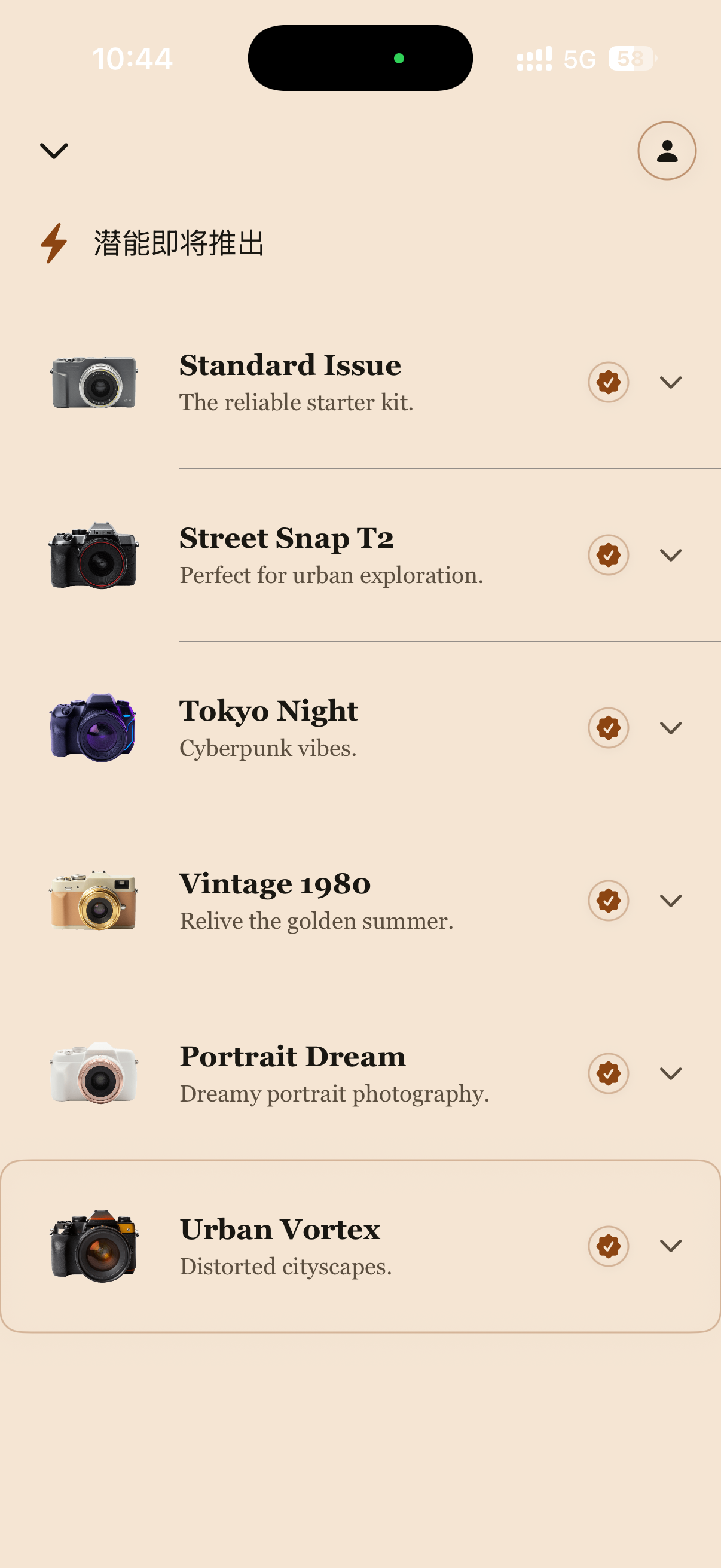Expand the Portrait Dream details
The width and height of the screenshot is (721, 1568).
[x=671, y=1073]
